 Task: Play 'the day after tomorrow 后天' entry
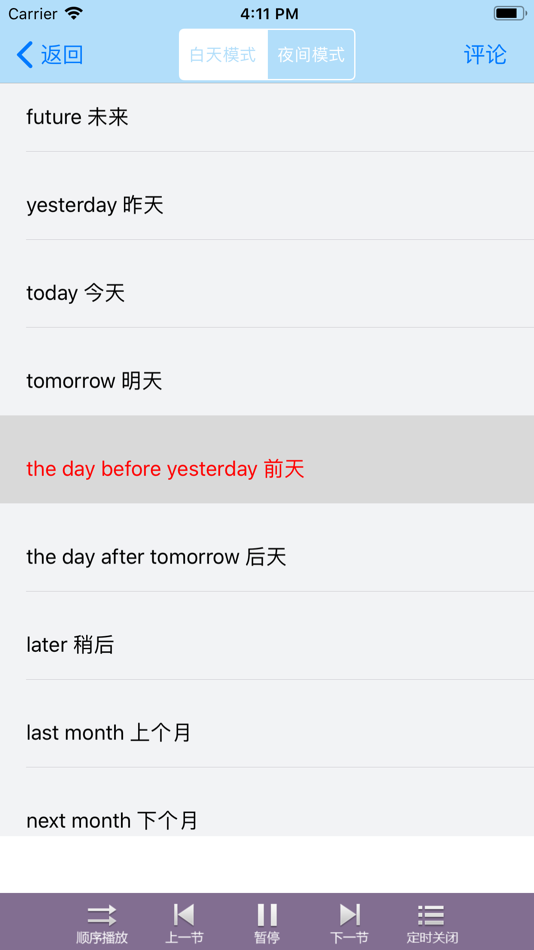[x=267, y=547]
